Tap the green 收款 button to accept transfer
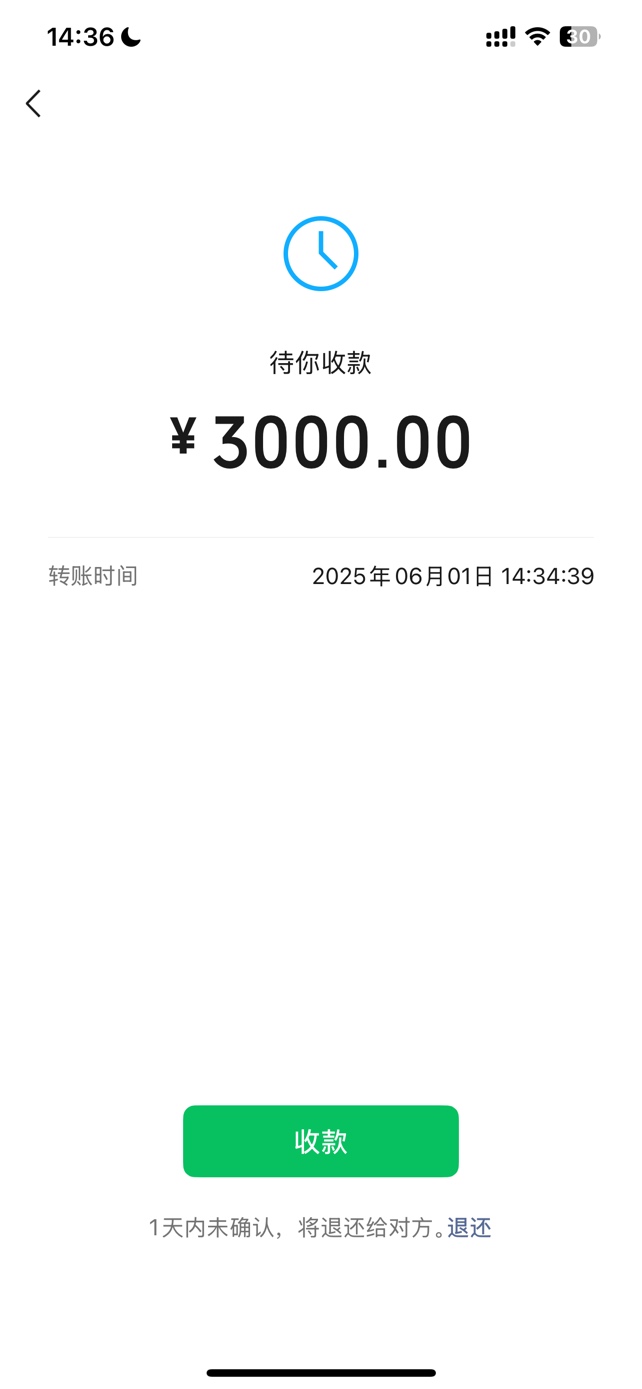 (x=320, y=1141)
